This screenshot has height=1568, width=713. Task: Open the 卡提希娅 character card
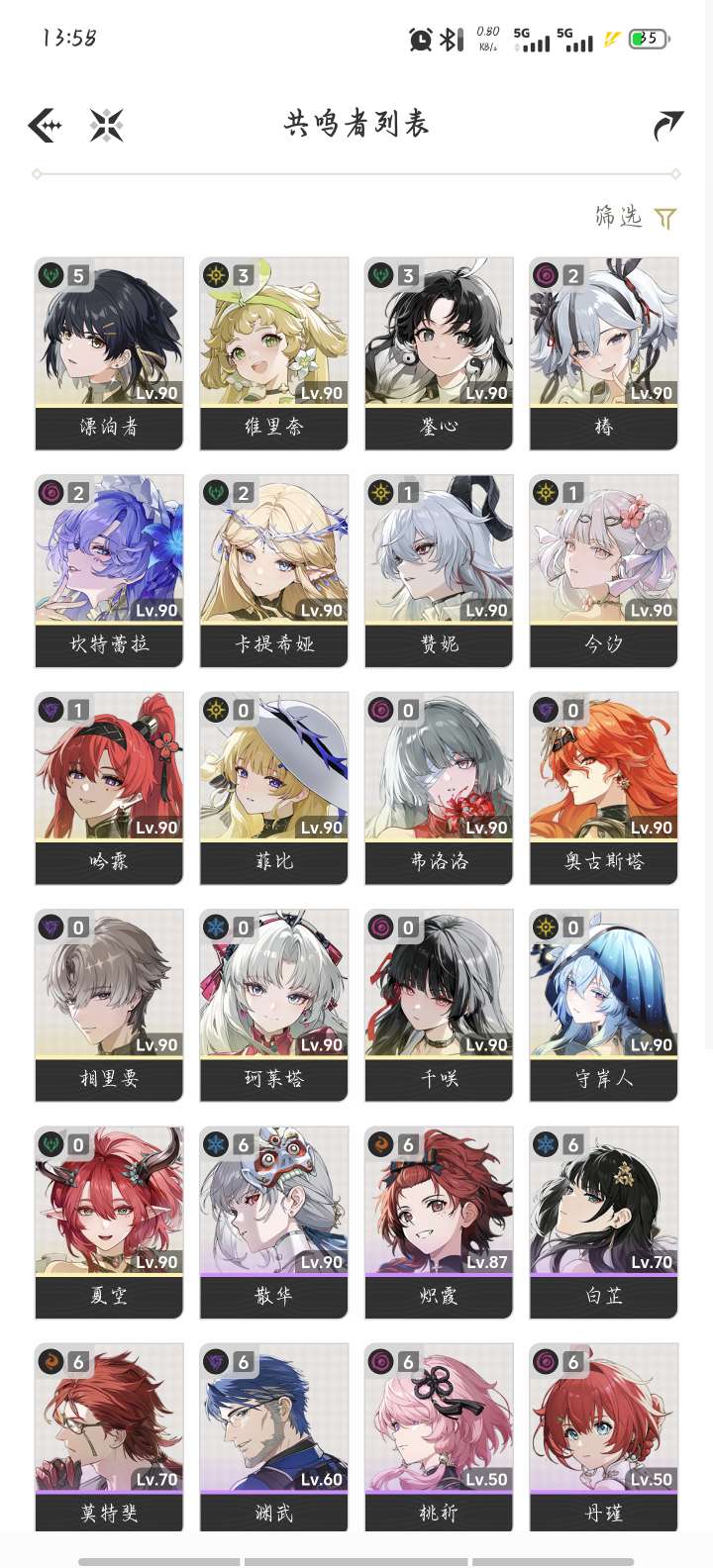point(274,571)
